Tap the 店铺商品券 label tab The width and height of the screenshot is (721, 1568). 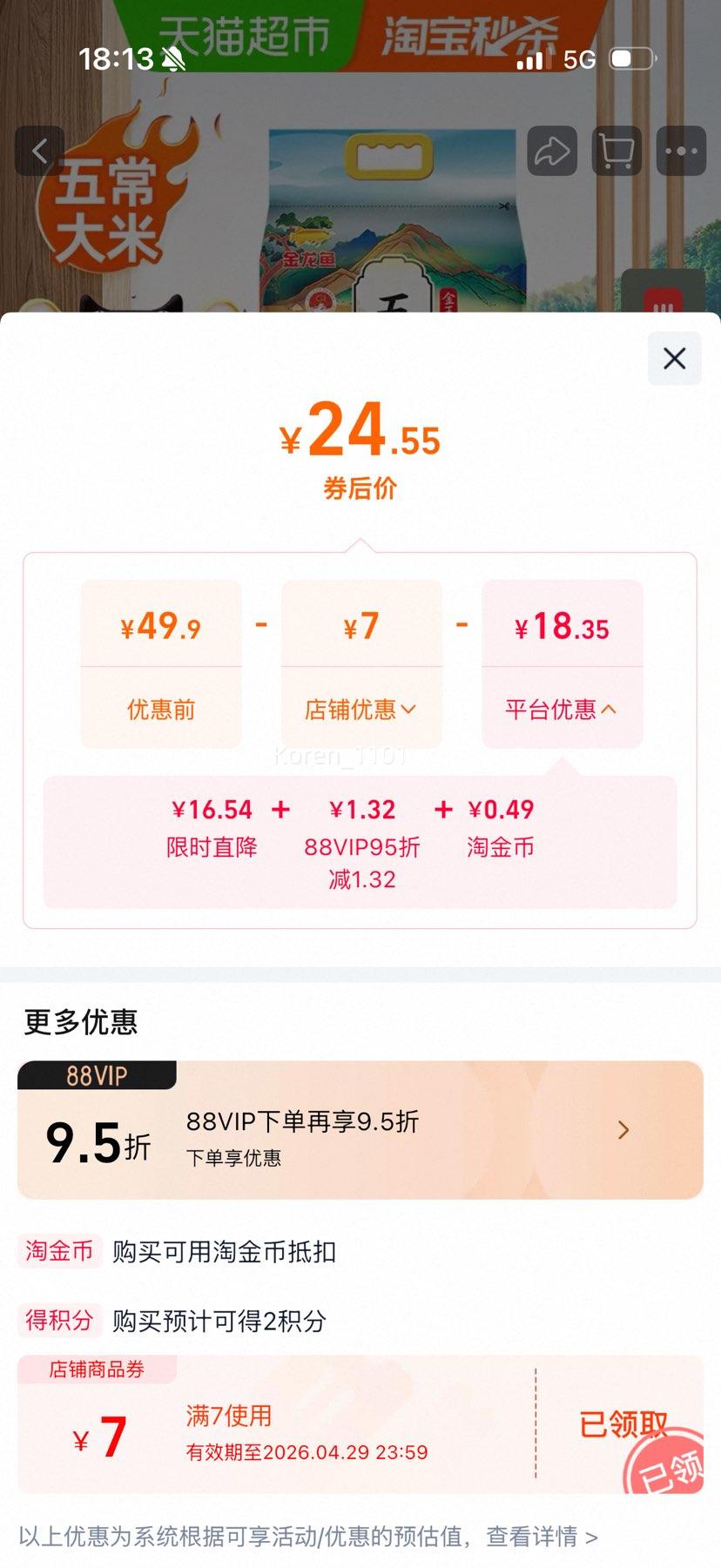tap(96, 1369)
